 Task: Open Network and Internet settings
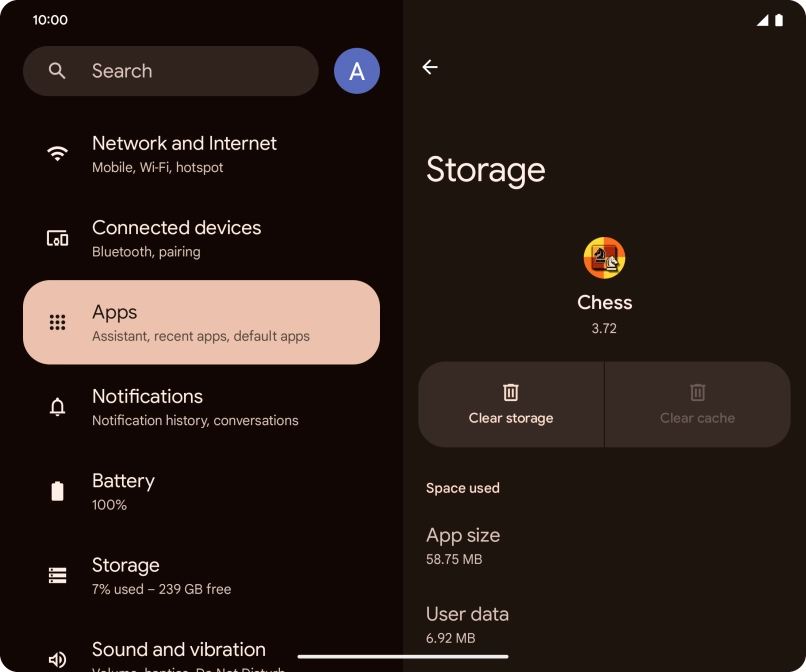coord(200,154)
